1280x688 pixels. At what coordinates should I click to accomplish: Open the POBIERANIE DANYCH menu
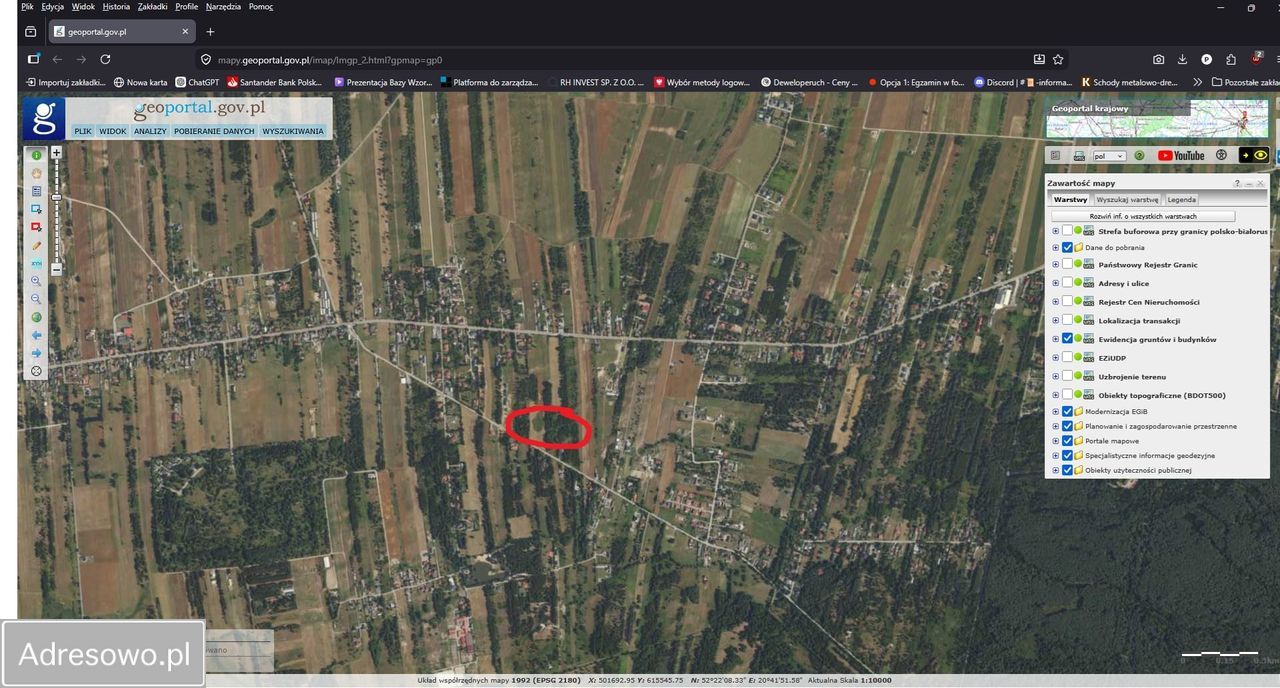pyautogui.click(x=214, y=131)
